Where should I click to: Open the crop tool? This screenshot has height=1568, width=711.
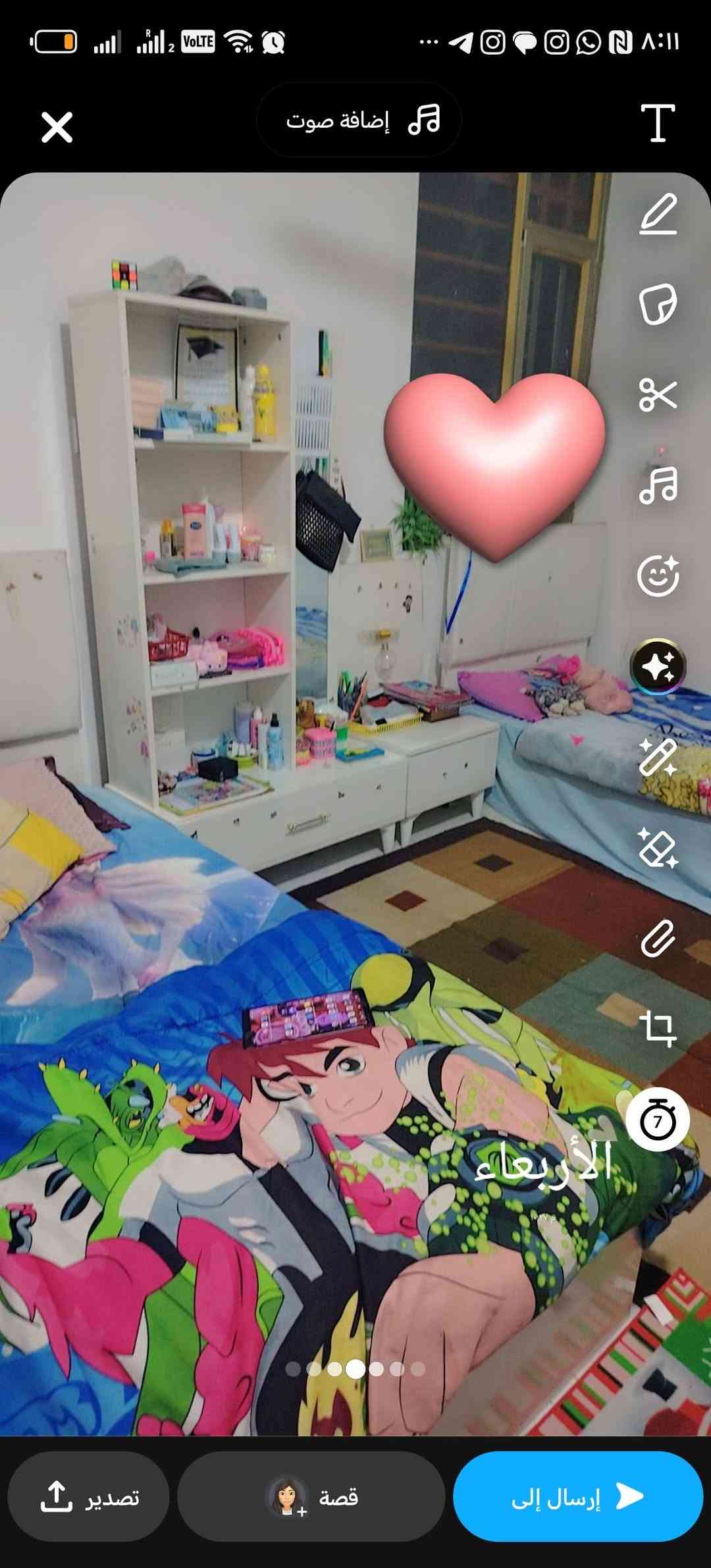point(658,1028)
